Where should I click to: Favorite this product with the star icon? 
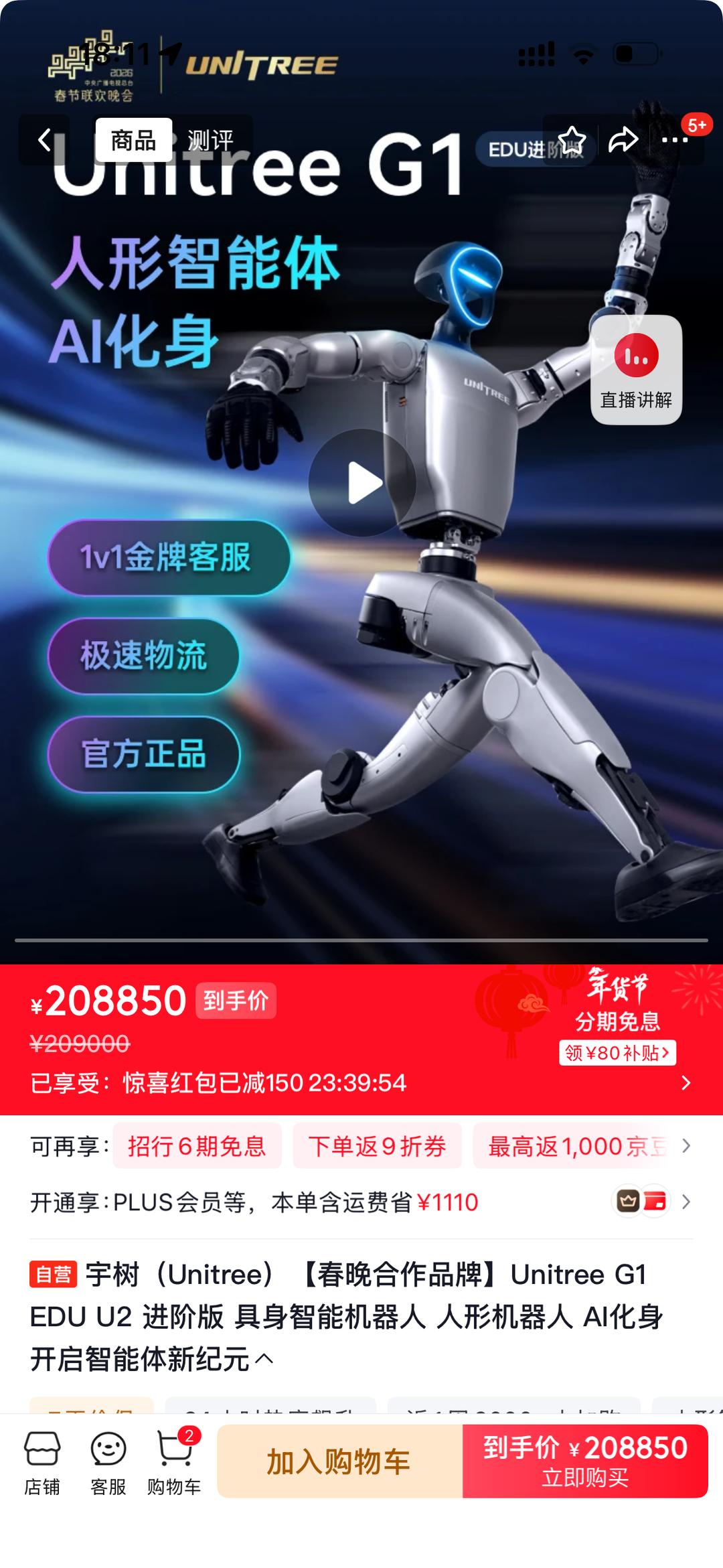click(572, 140)
